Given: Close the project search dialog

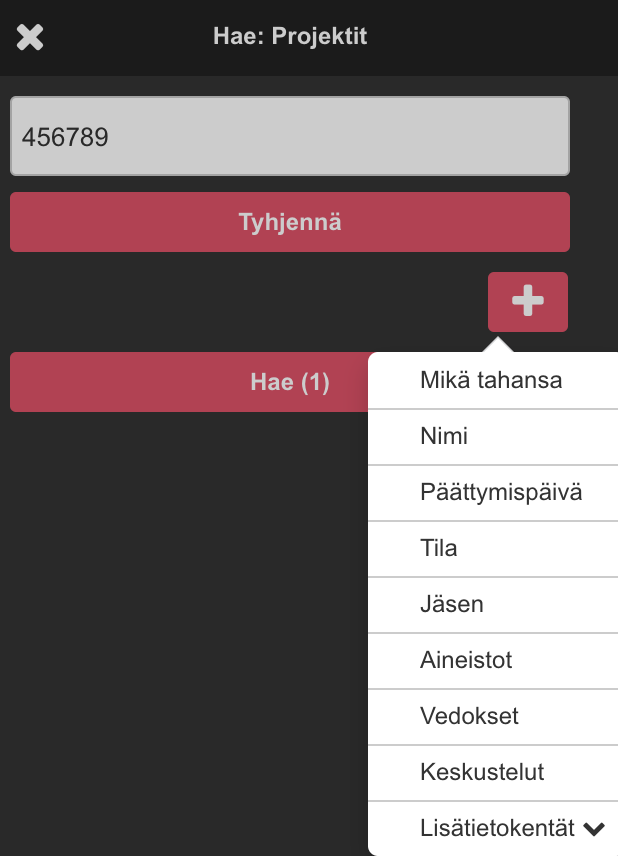Looking at the screenshot, I should coord(30,38).
